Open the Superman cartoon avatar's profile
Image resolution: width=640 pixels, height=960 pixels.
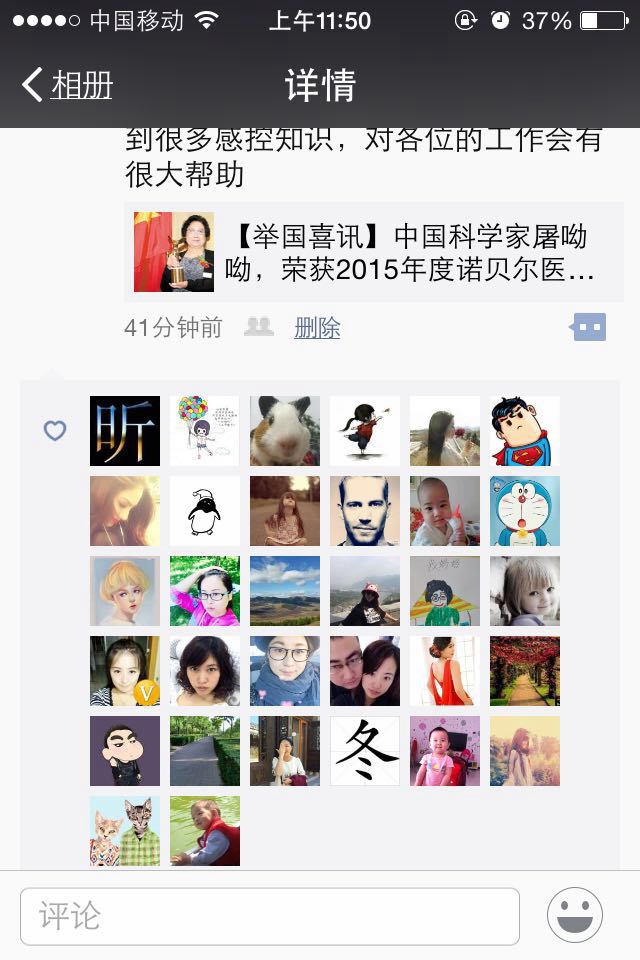(525, 431)
